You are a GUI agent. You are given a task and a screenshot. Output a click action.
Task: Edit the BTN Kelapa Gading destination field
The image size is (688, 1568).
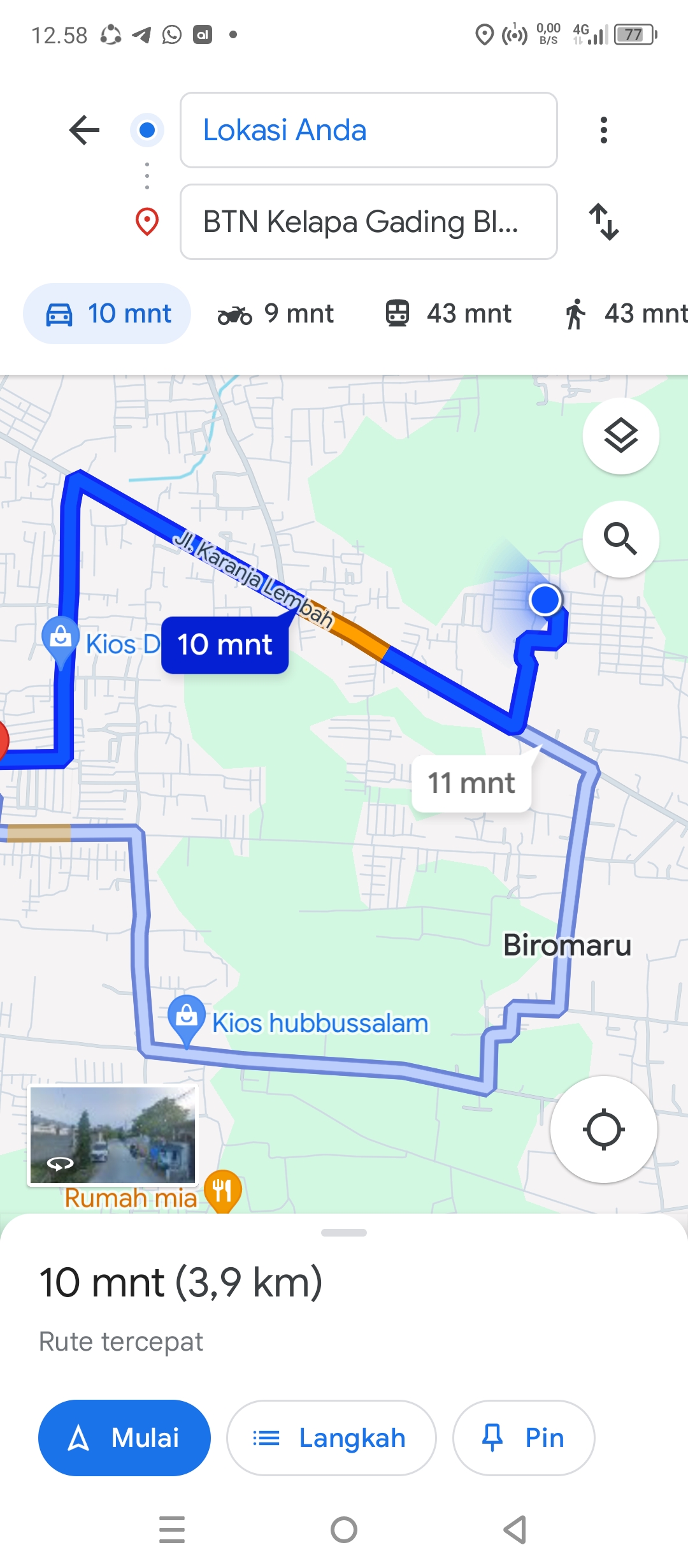[x=369, y=222]
